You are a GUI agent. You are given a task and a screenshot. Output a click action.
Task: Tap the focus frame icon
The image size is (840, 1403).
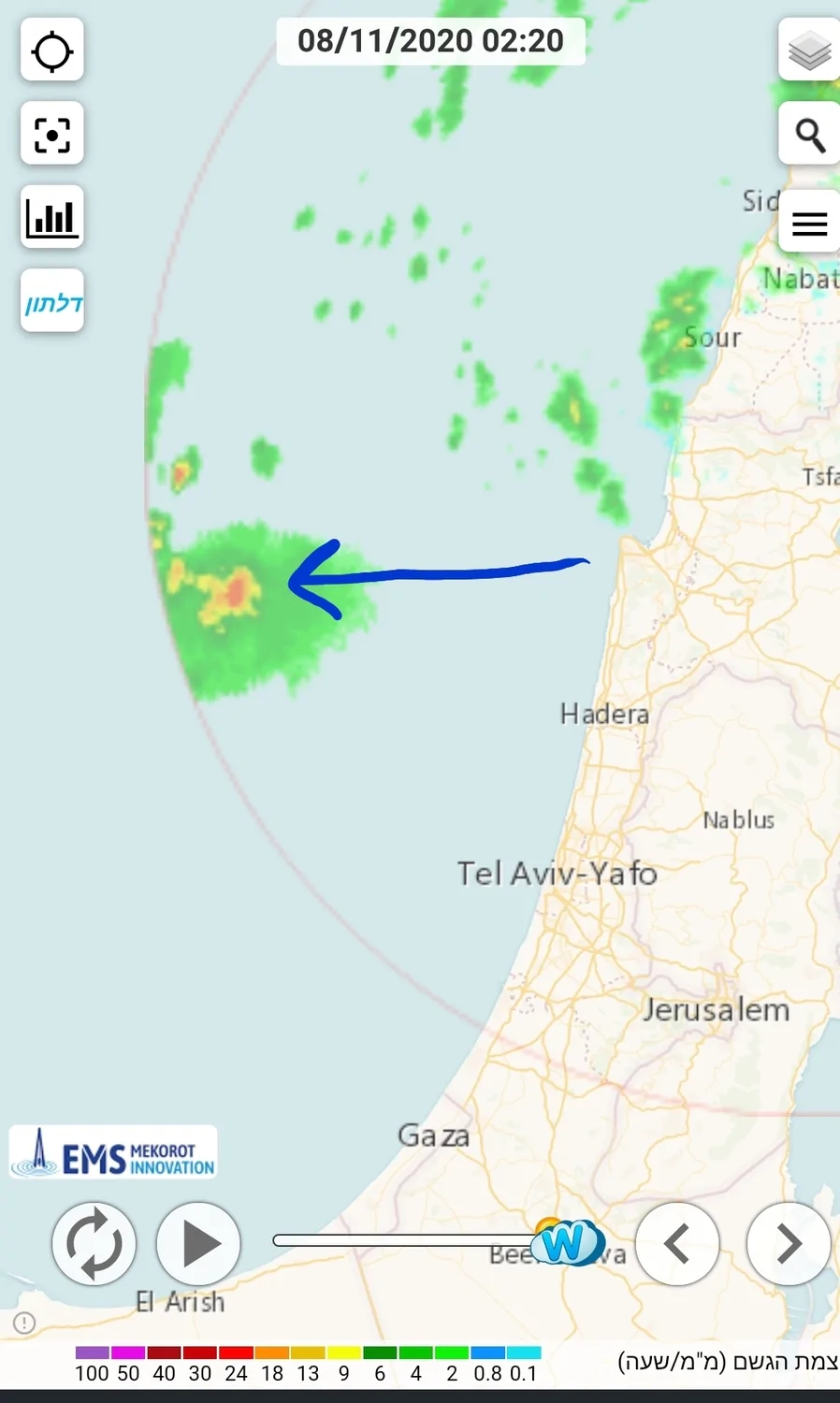pyautogui.click(x=52, y=134)
